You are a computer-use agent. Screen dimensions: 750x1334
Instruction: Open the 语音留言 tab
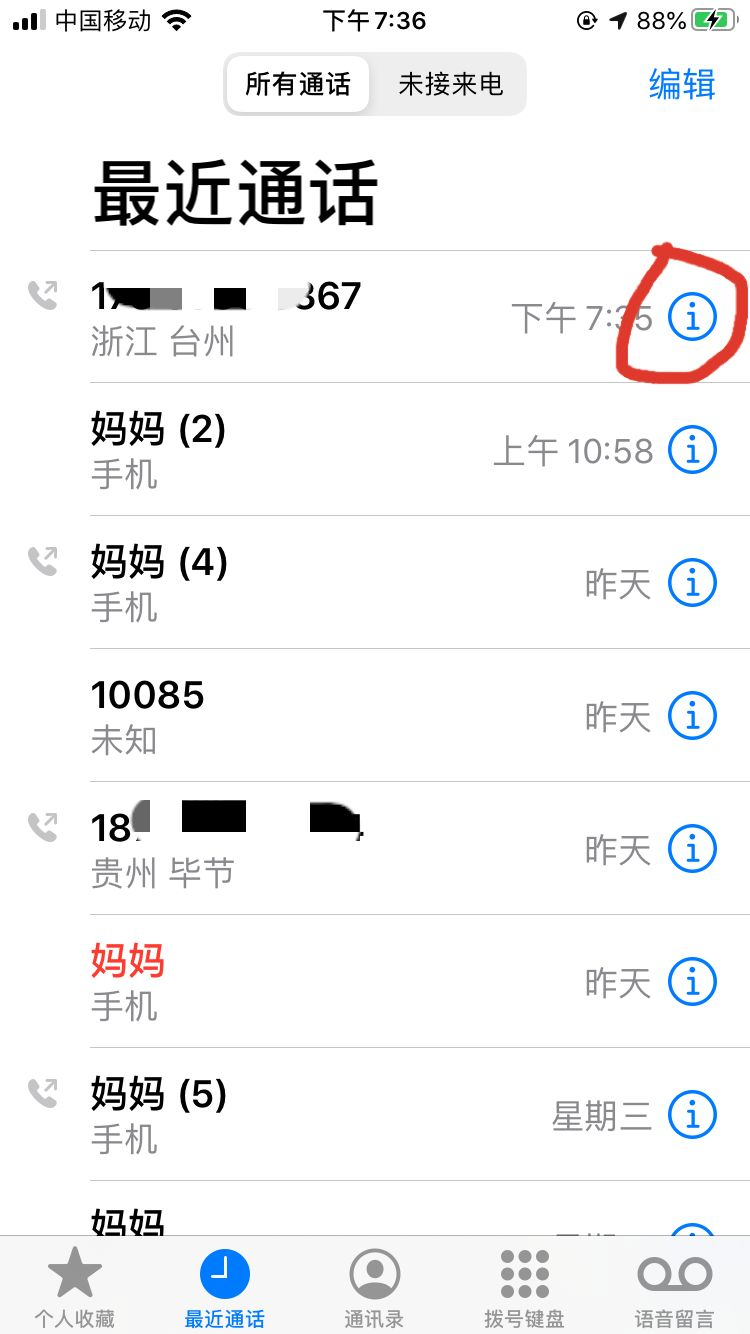[x=674, y=1286]
